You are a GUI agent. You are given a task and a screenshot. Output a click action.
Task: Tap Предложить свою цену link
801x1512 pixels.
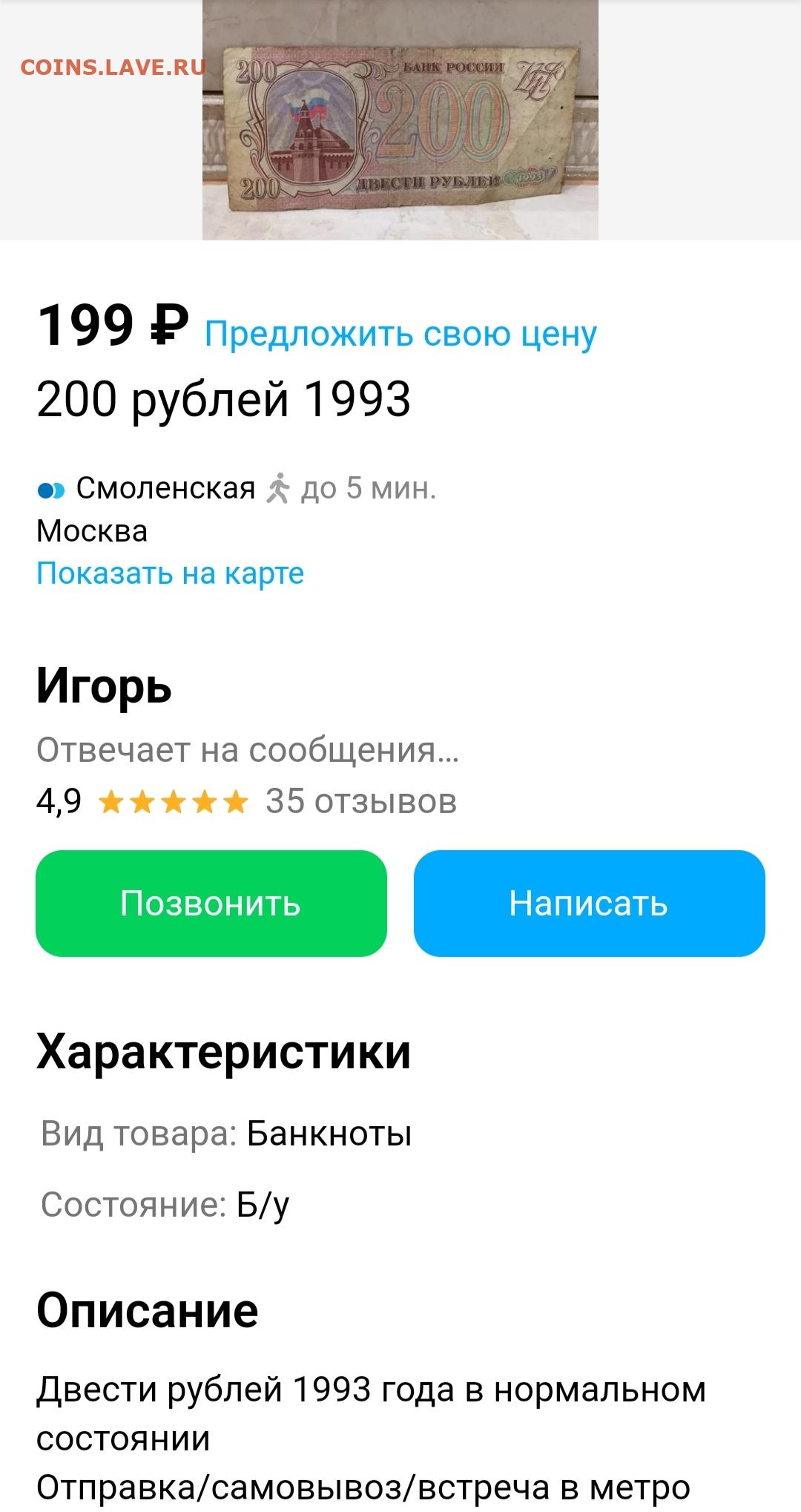click(400, 335)
